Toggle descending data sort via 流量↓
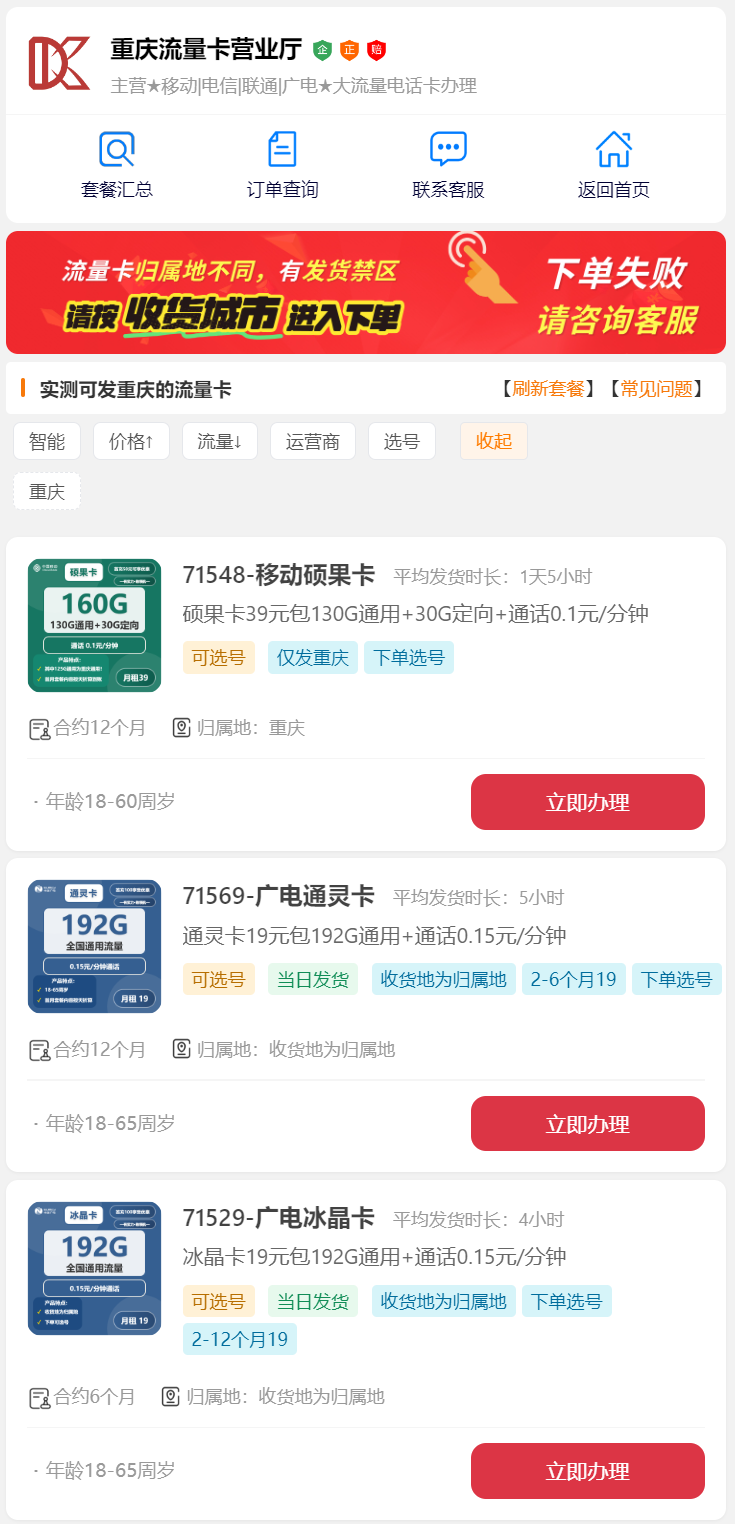Image resolution: width=735 pixels, height=1524 pixels. (219, 440)
